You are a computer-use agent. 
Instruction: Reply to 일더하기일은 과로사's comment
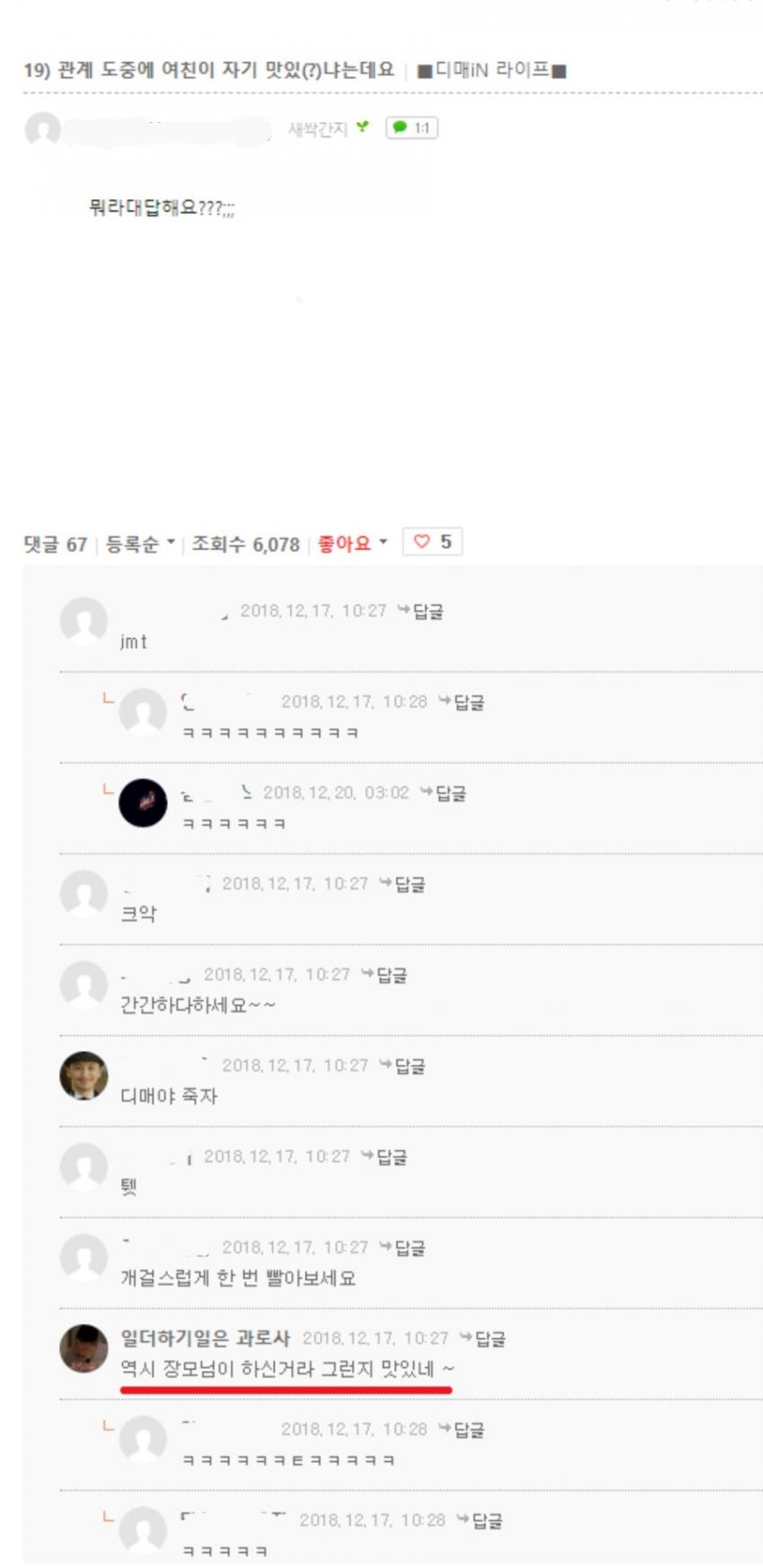483,1339
